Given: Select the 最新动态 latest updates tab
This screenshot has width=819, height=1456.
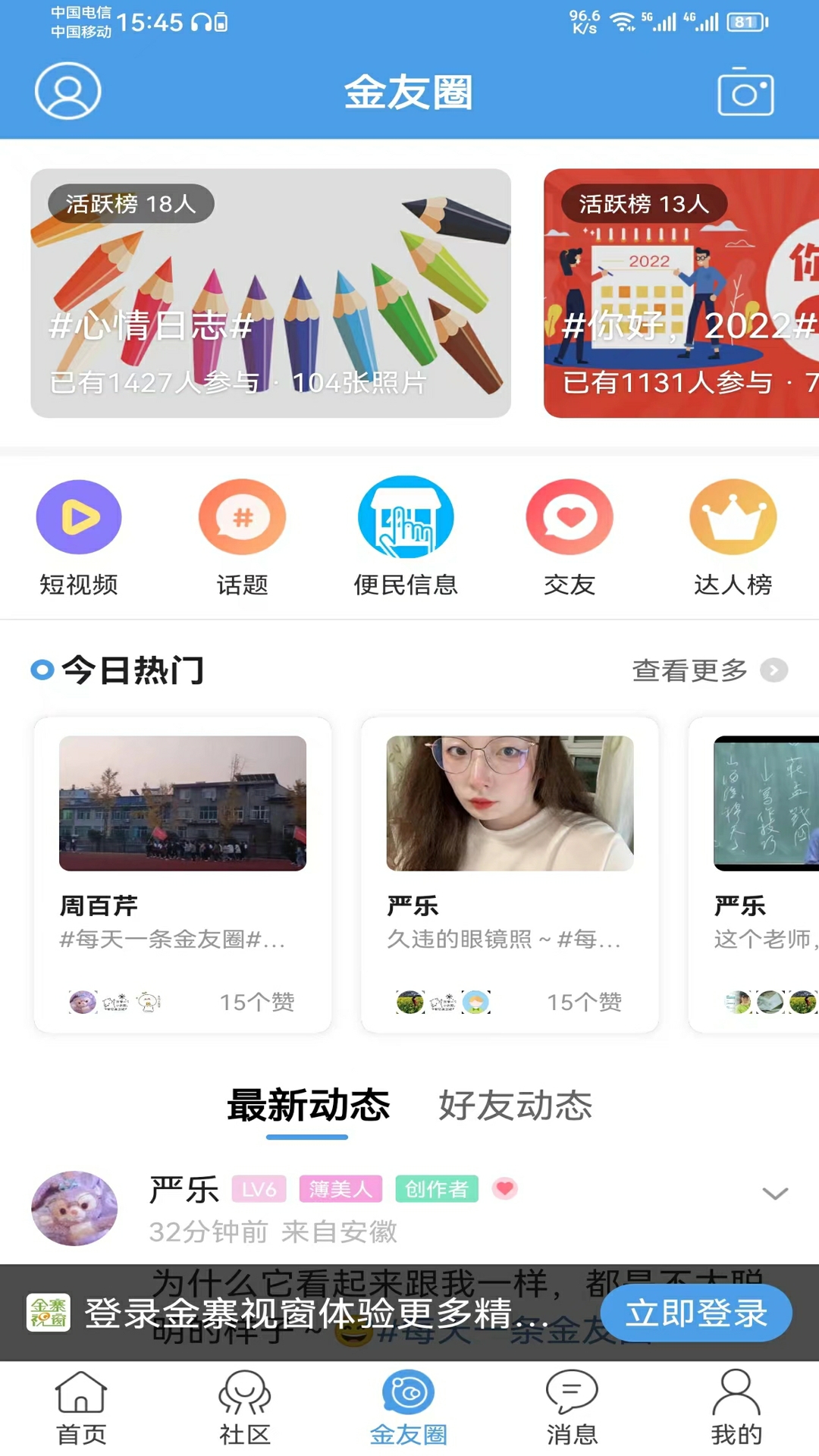Looking at the screenshot, I should [x=307, y=1106].
